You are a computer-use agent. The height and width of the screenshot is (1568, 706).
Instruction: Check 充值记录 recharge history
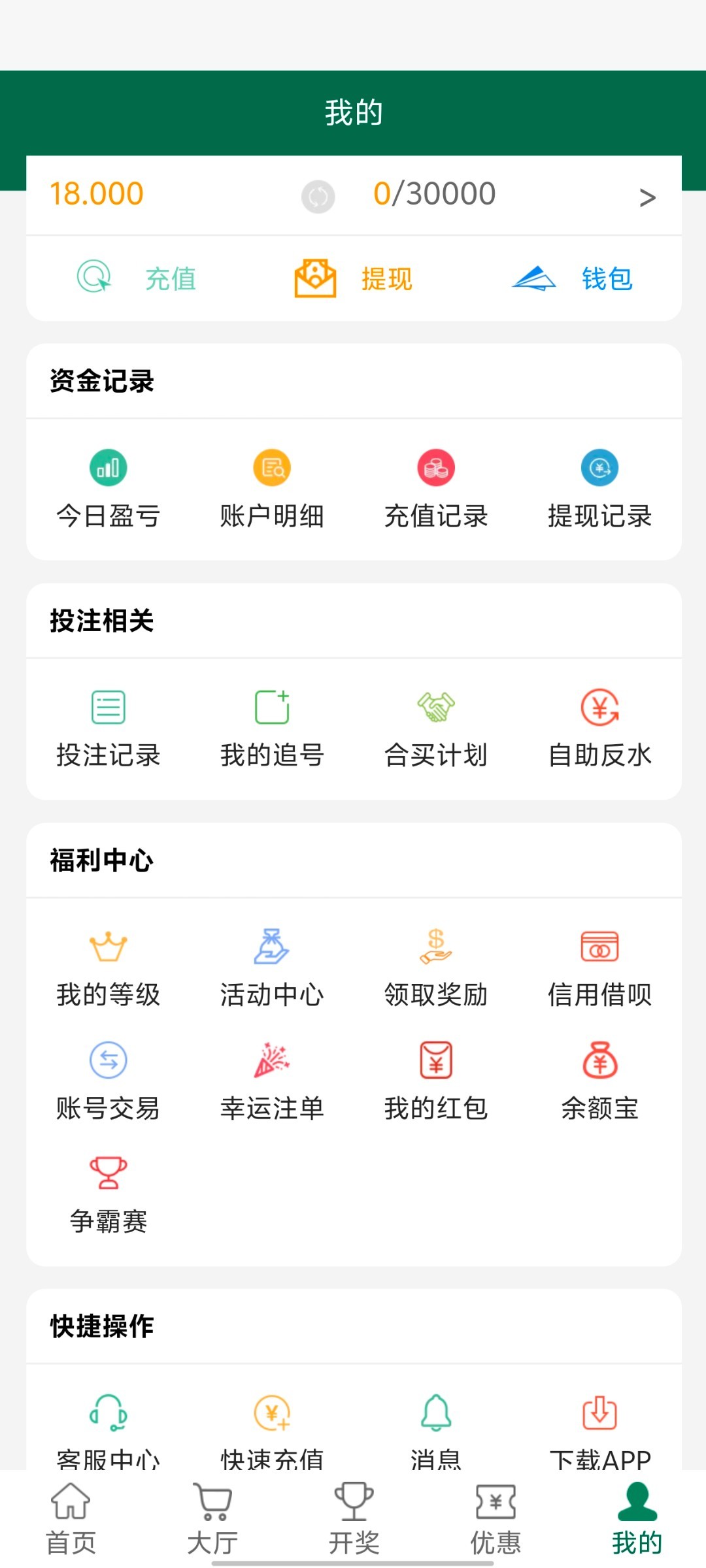click(436, 489)
